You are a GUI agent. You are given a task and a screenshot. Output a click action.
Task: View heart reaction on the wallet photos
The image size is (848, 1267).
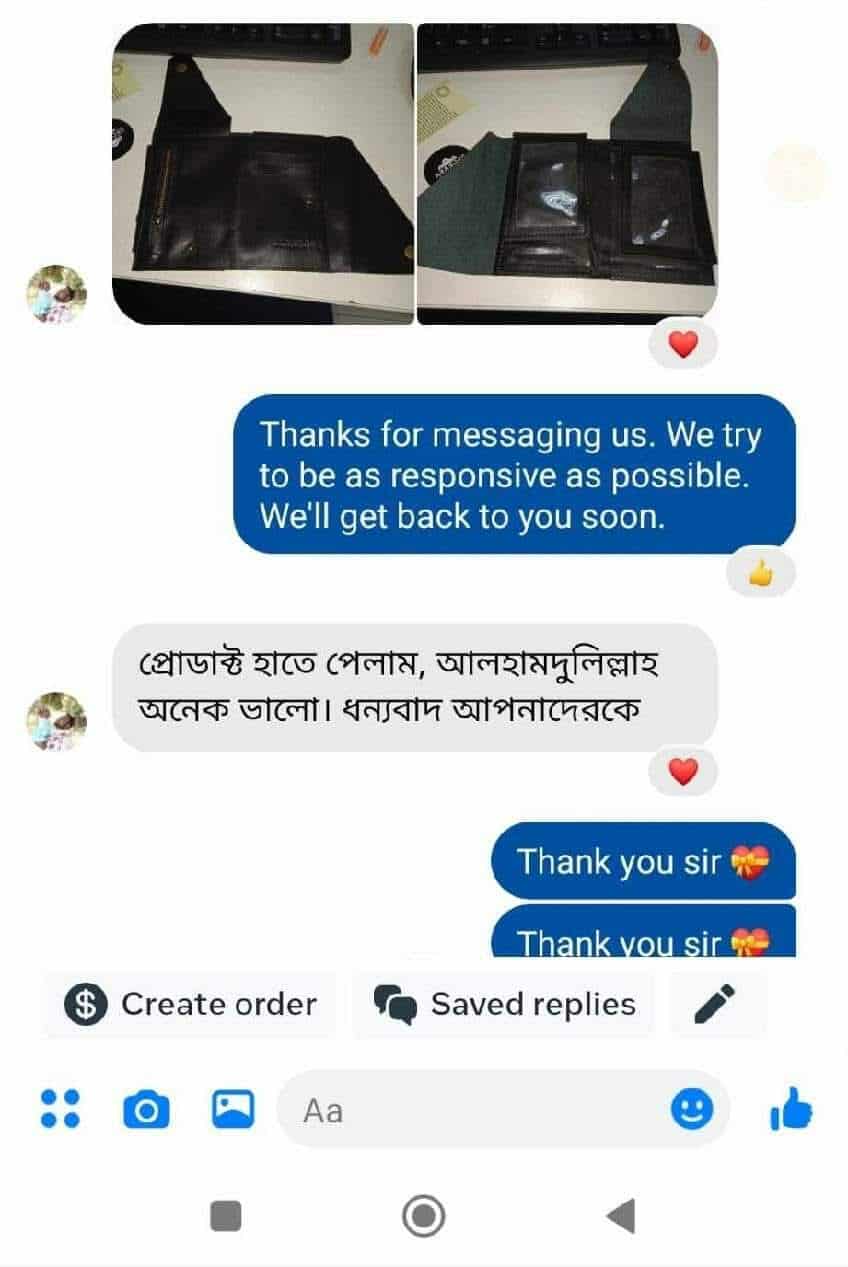pyautogui.click(x=682, y=346)
